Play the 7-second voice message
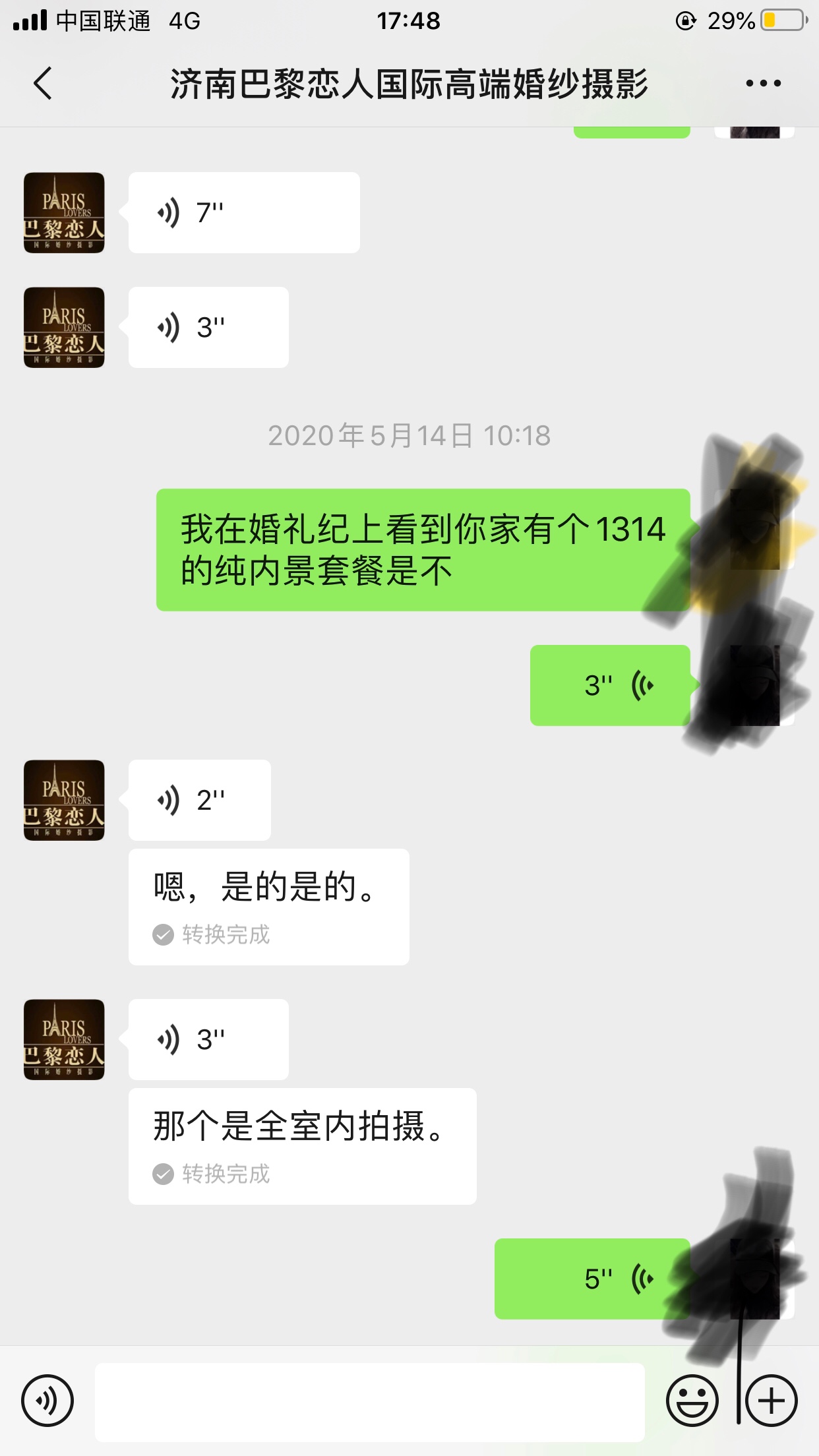Image resolution: width=819 pixels, height=1456 pixels. pos(244,212)
